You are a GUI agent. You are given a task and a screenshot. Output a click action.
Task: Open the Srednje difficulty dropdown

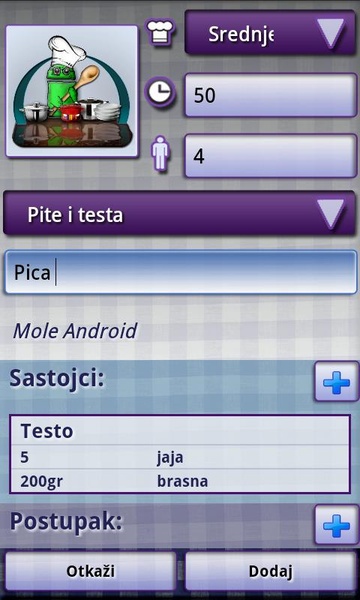[270, 33]
